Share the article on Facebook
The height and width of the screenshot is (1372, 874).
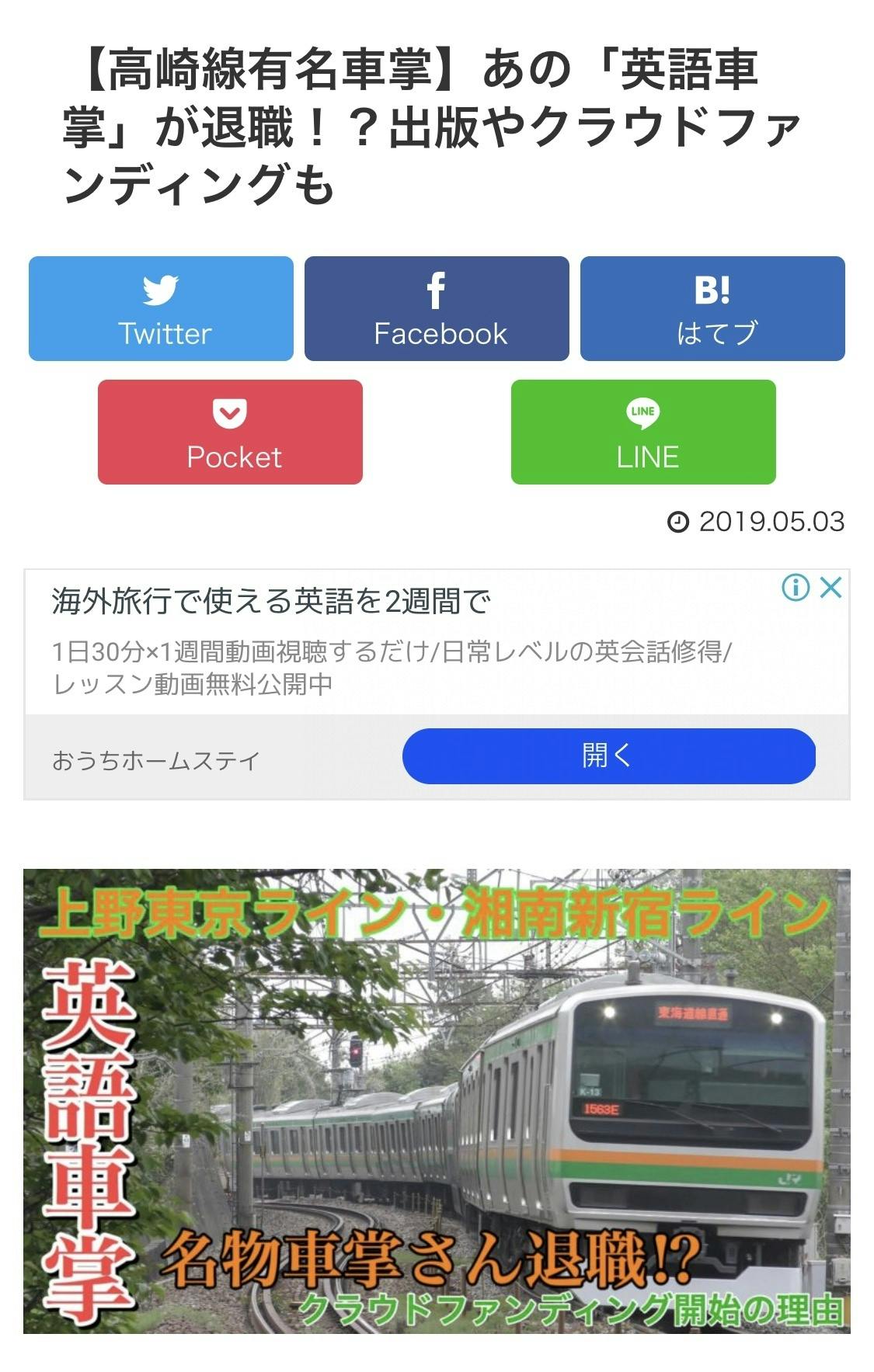pyautogui.click(x=437, y=308)
